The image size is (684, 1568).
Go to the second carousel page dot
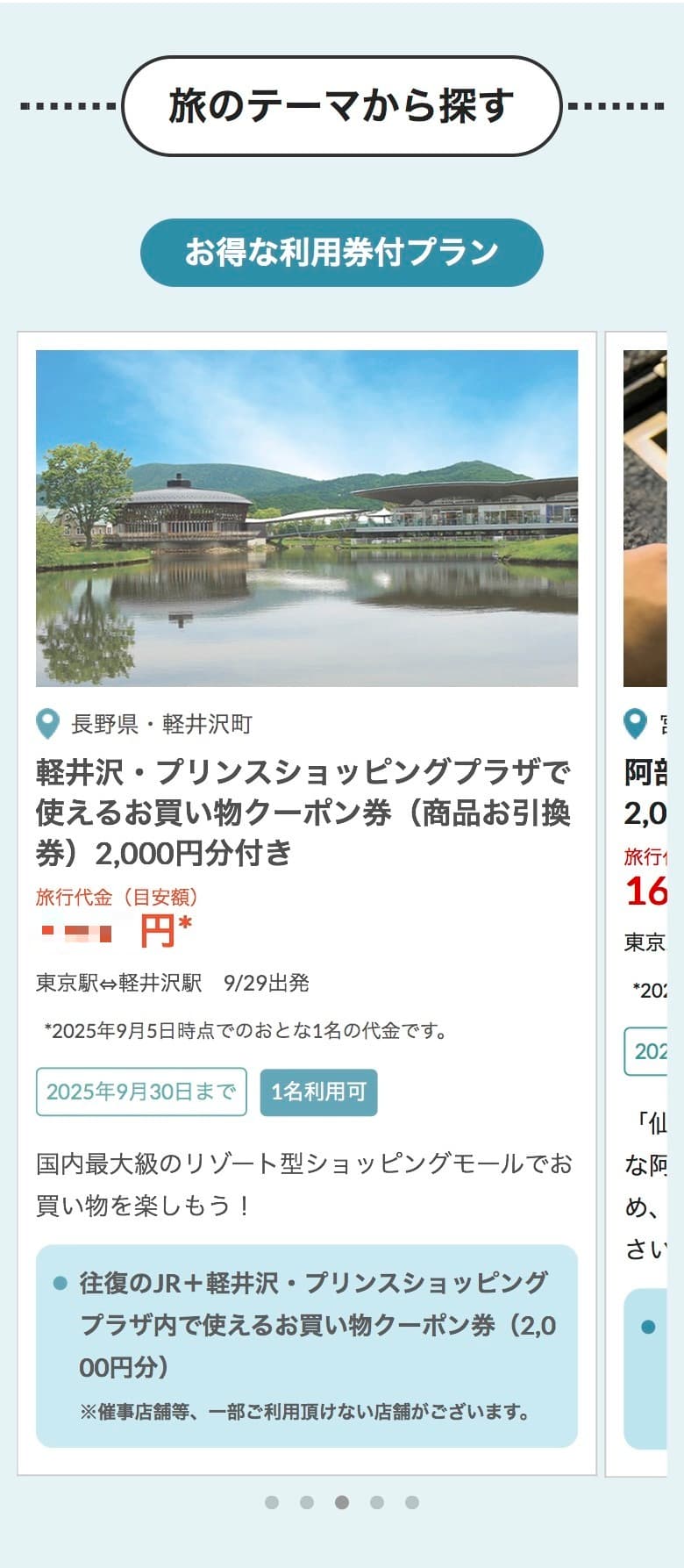point(307,1502)
